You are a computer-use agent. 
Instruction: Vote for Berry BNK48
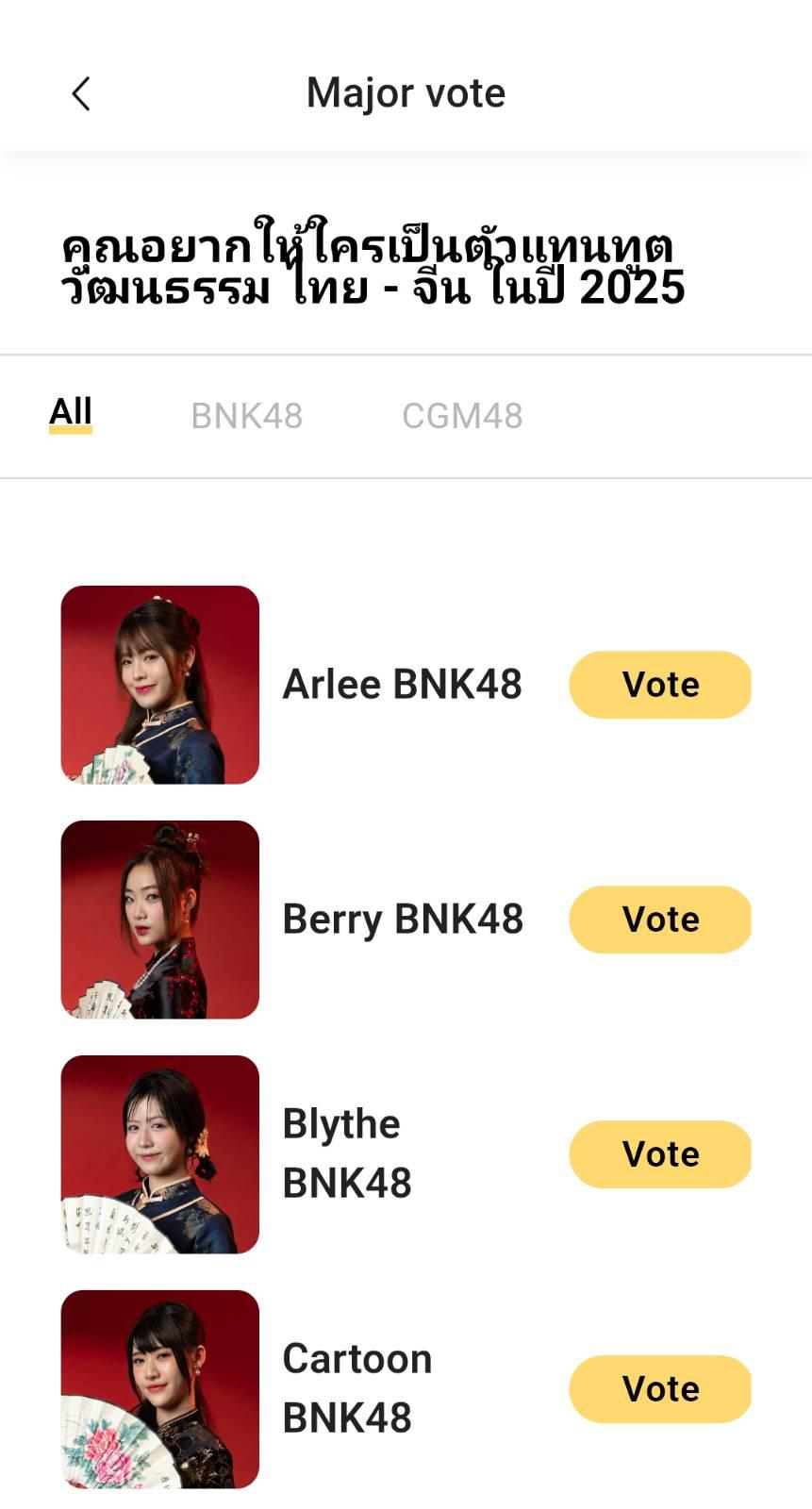tap(660, 920)
